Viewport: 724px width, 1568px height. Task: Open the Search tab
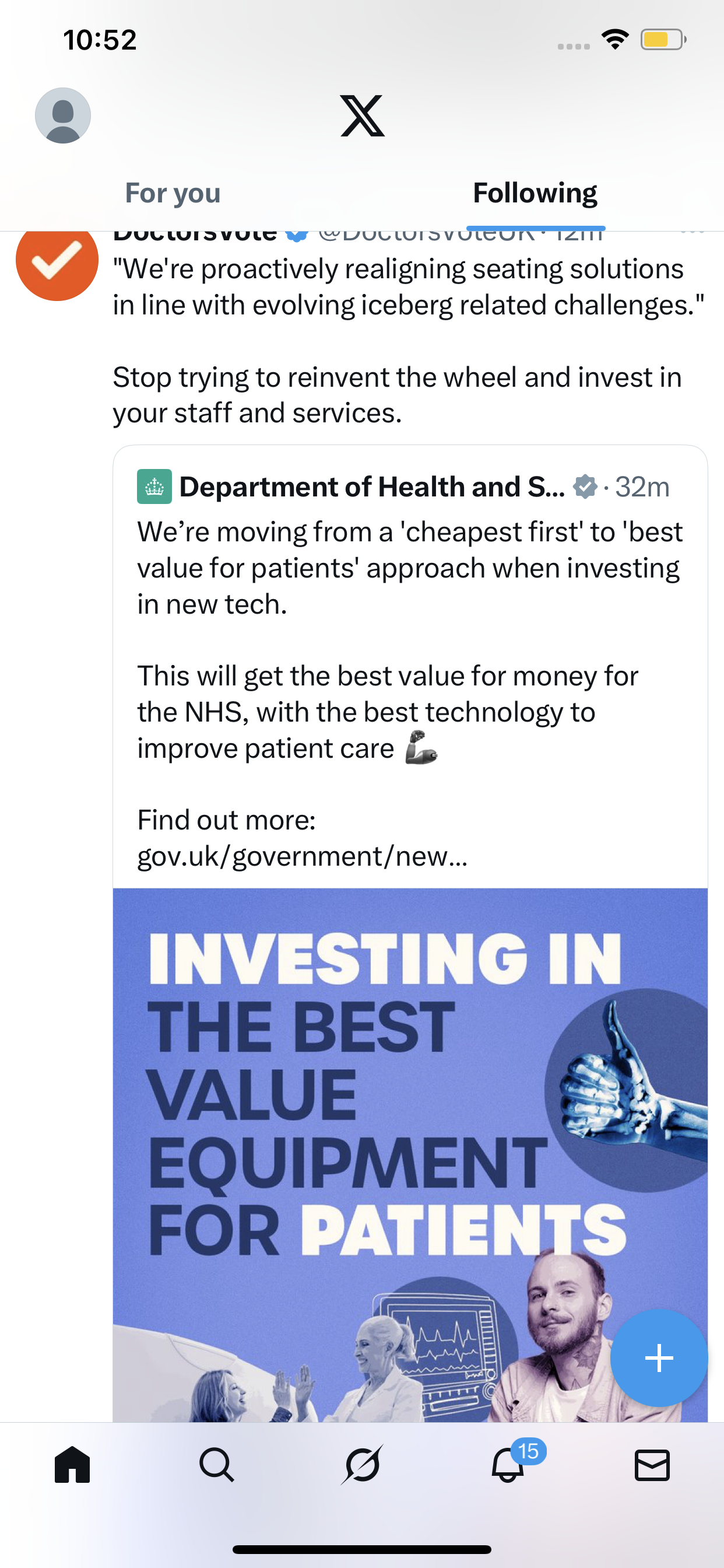pos(217,1465)
